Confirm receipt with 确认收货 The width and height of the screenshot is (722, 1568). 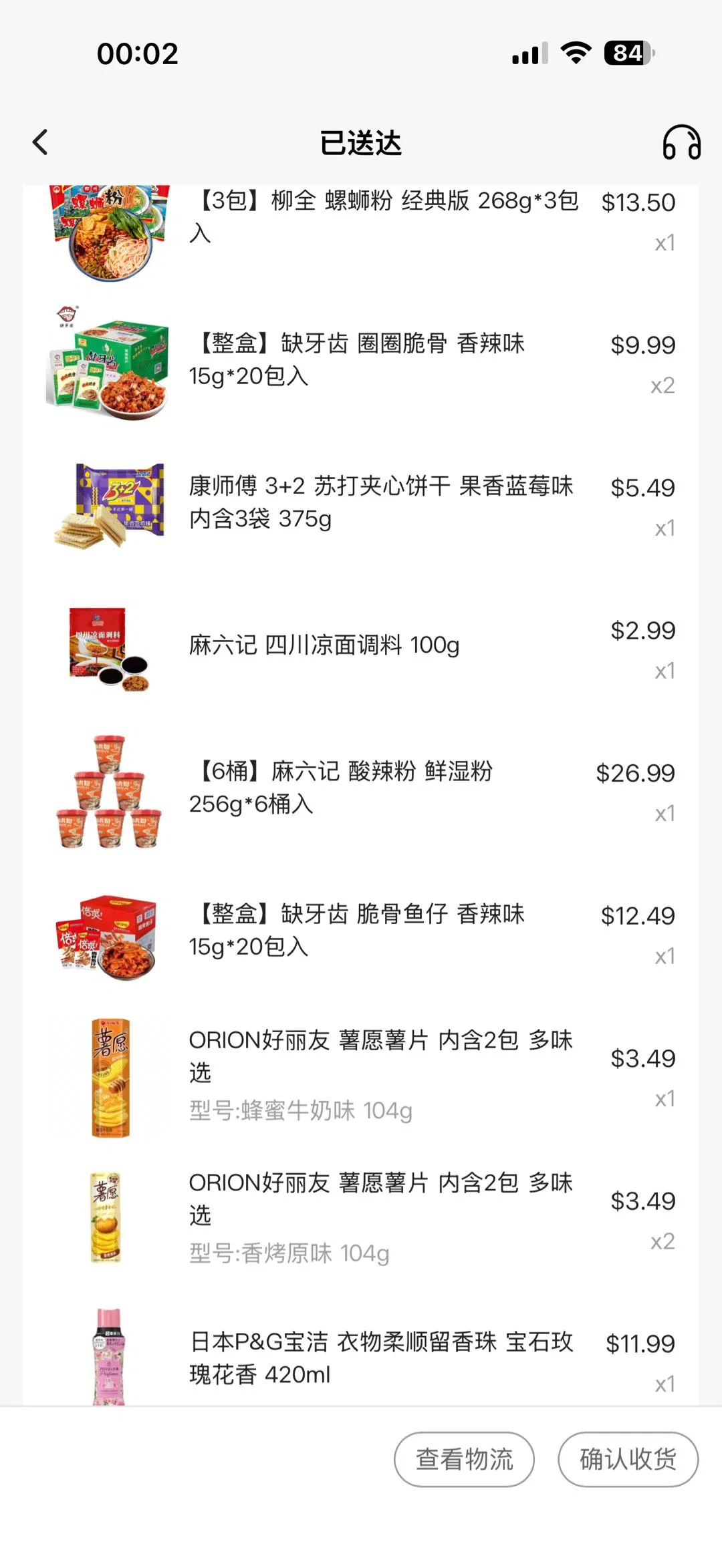tap(628, 1459)
